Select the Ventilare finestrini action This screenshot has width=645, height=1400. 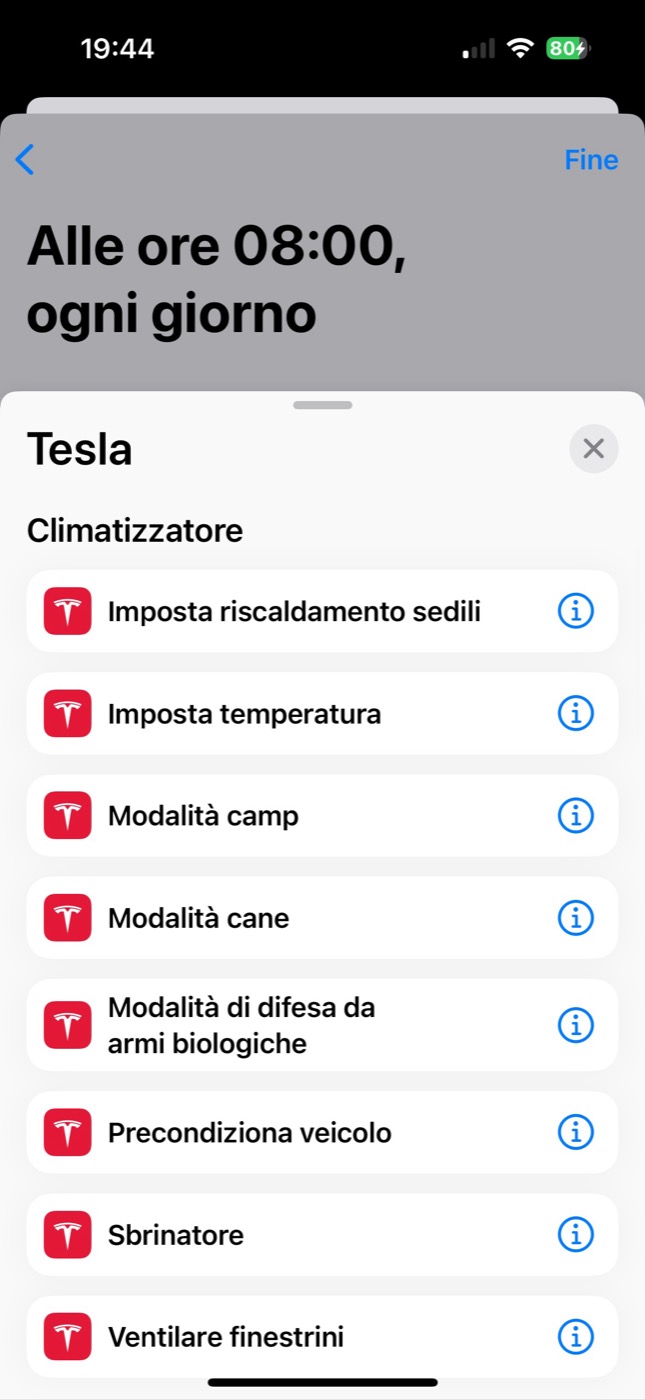coord(226,1337)
